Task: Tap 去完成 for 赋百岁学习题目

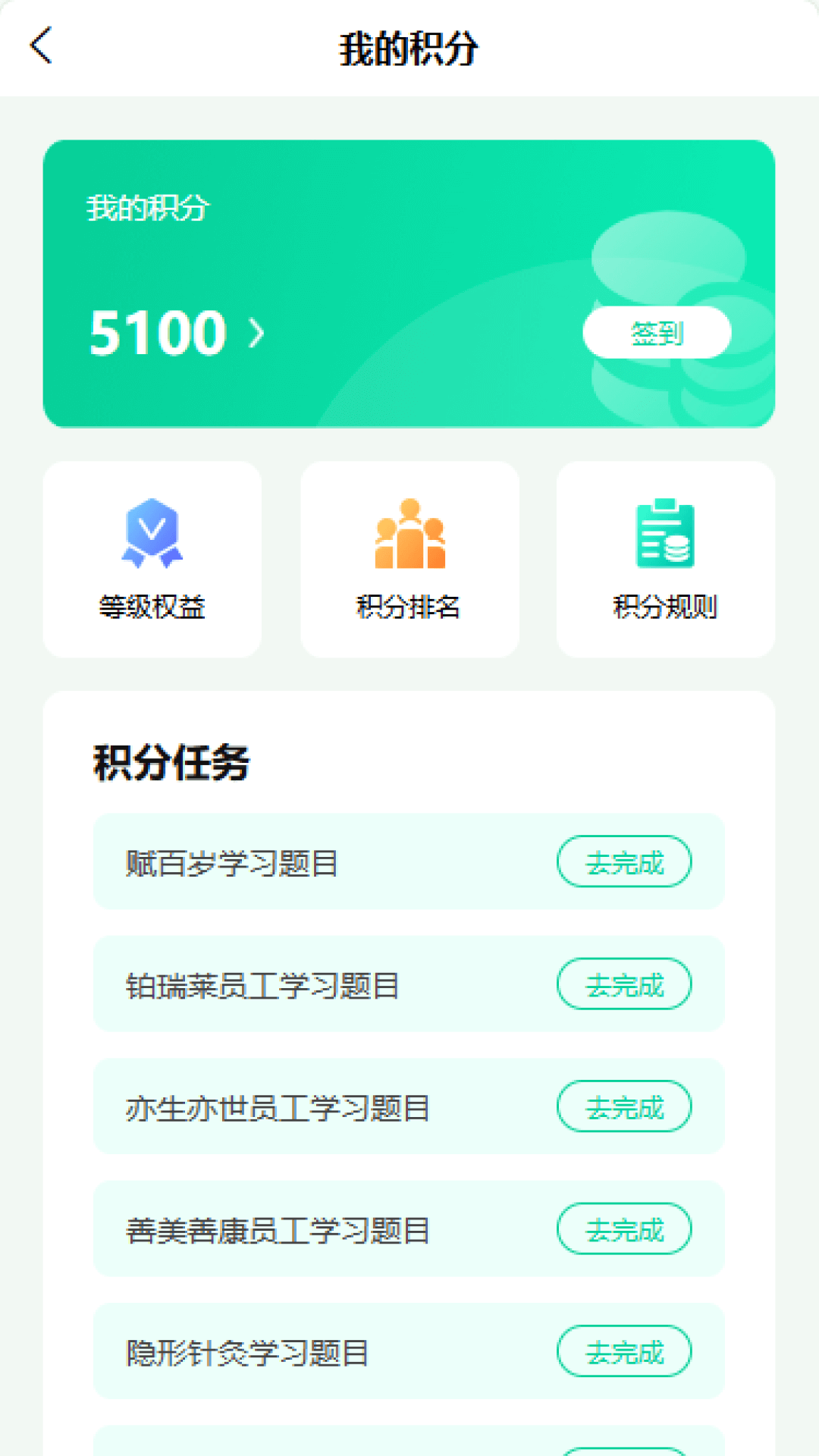Action: (624, 862)
